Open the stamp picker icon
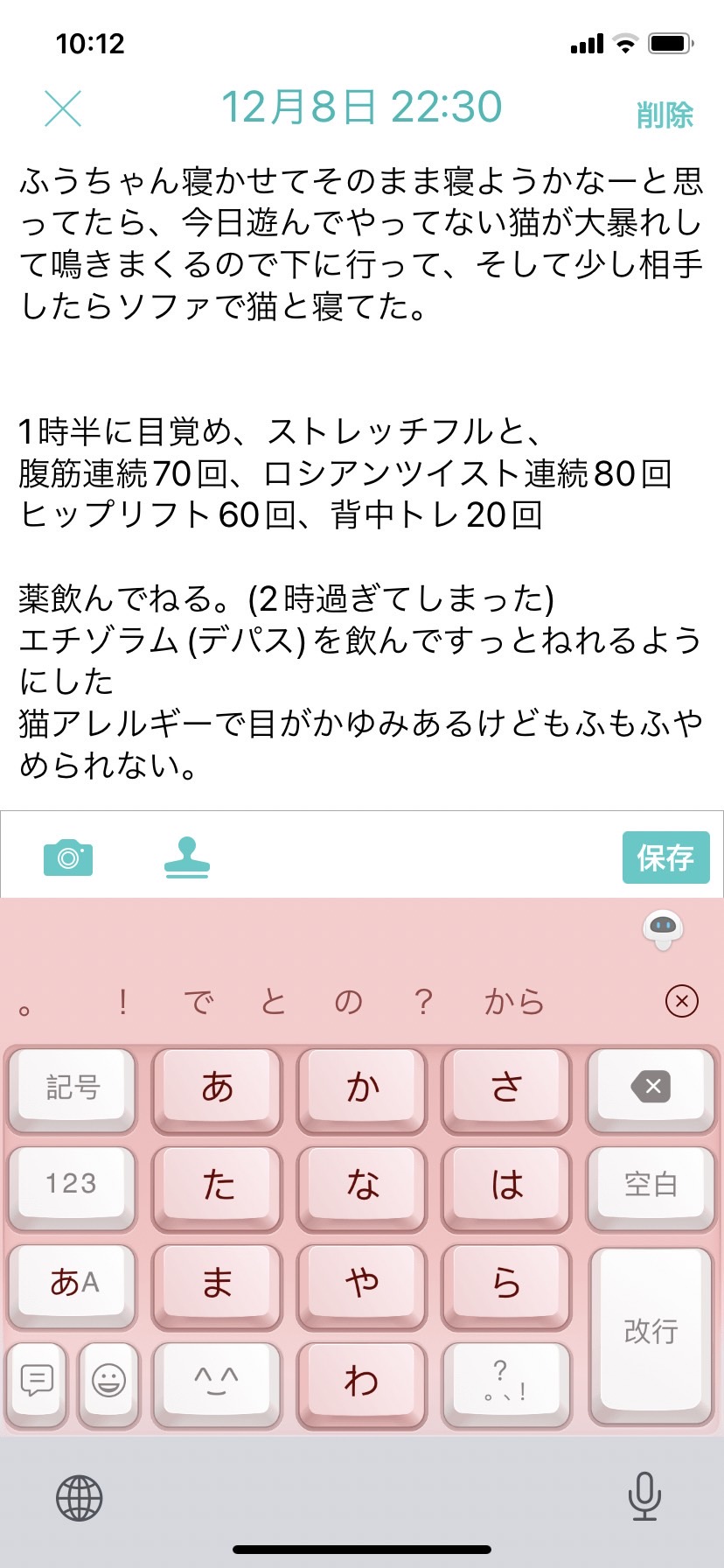 pyautogui.click(x=187, y=857)
